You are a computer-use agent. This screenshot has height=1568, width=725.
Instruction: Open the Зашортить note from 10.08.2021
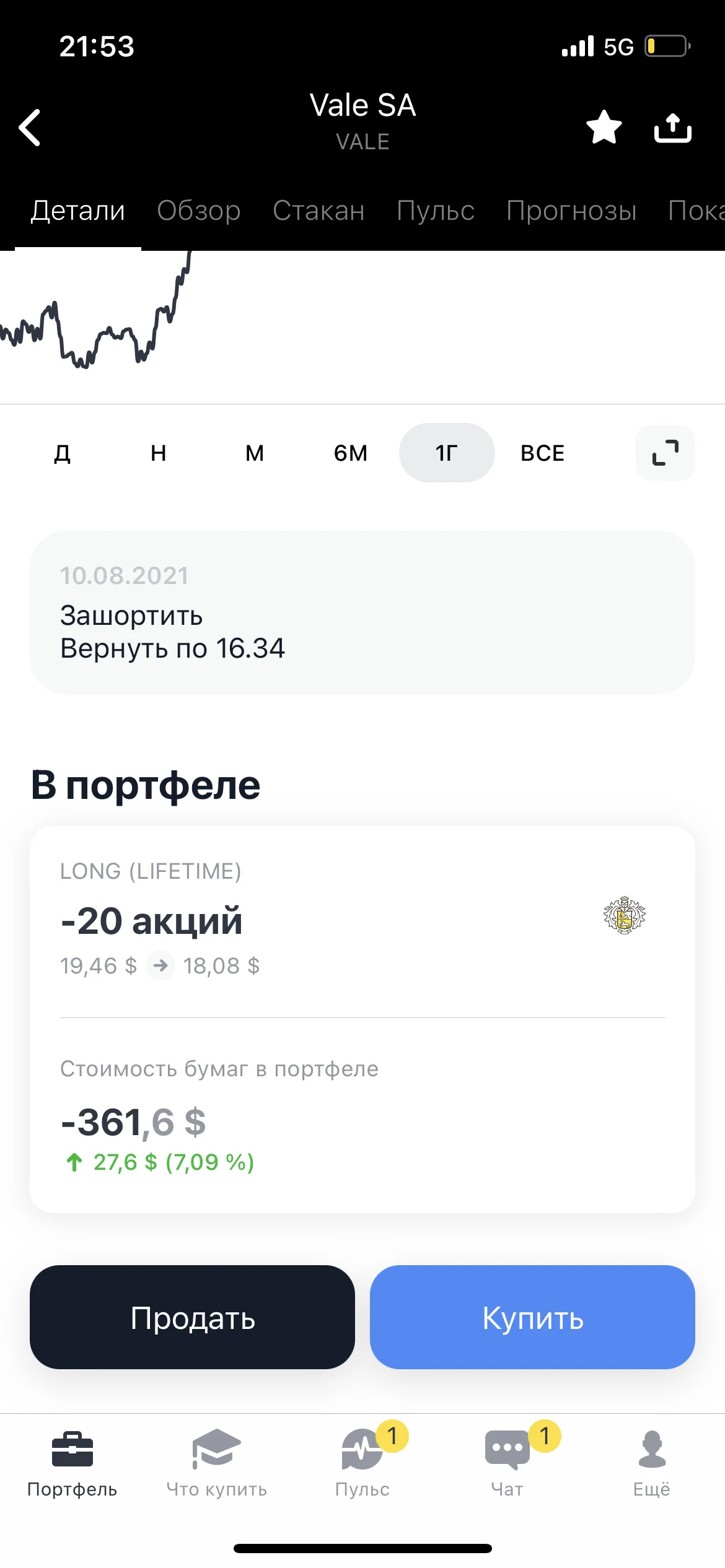tap(362, 612)
